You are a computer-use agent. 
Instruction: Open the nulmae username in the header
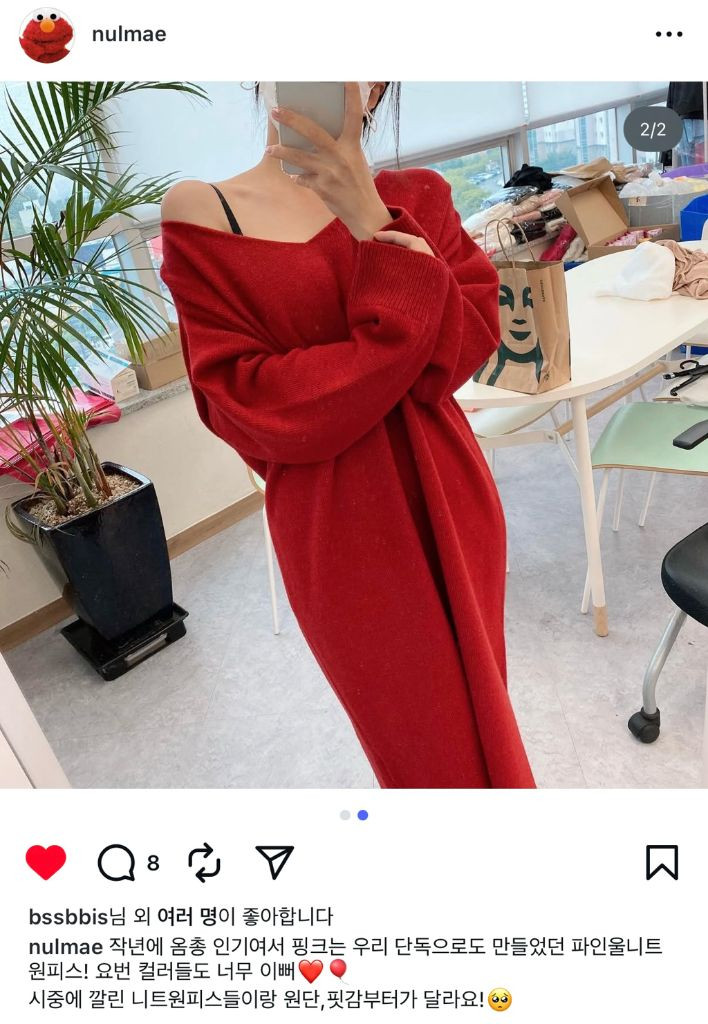point(129,34)
